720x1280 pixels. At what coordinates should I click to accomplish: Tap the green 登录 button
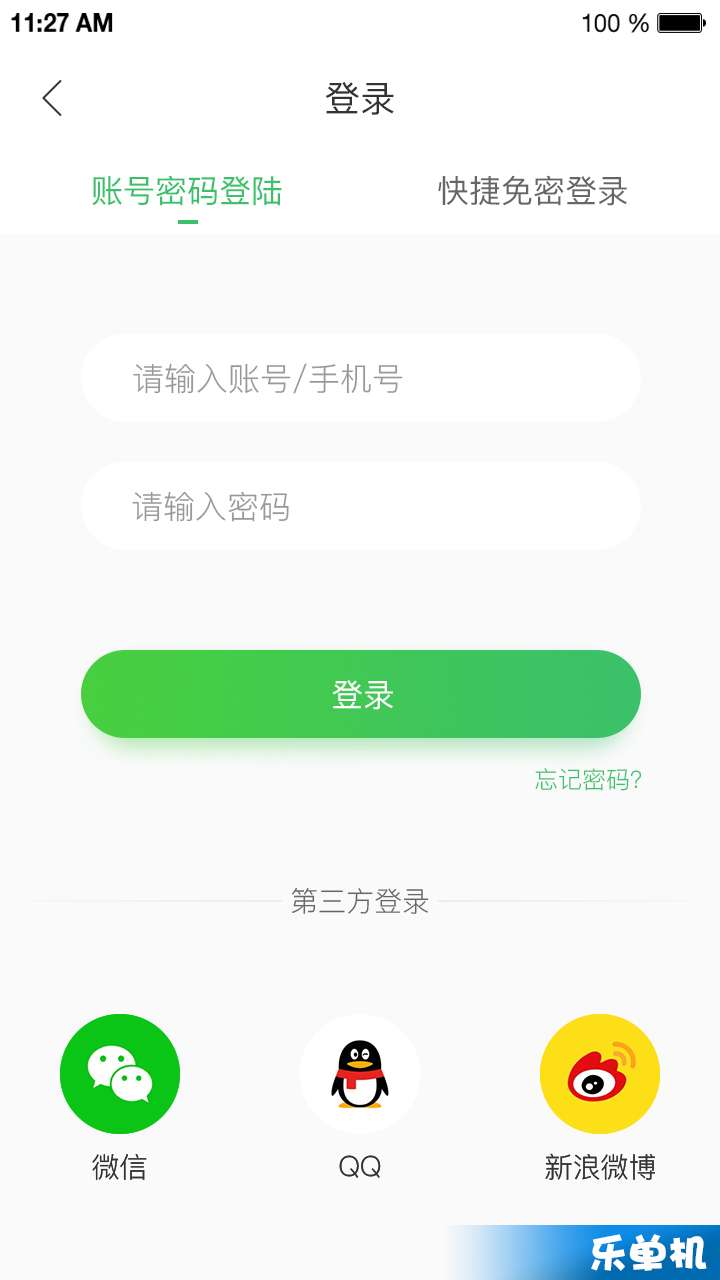click(x=360, y=694)
